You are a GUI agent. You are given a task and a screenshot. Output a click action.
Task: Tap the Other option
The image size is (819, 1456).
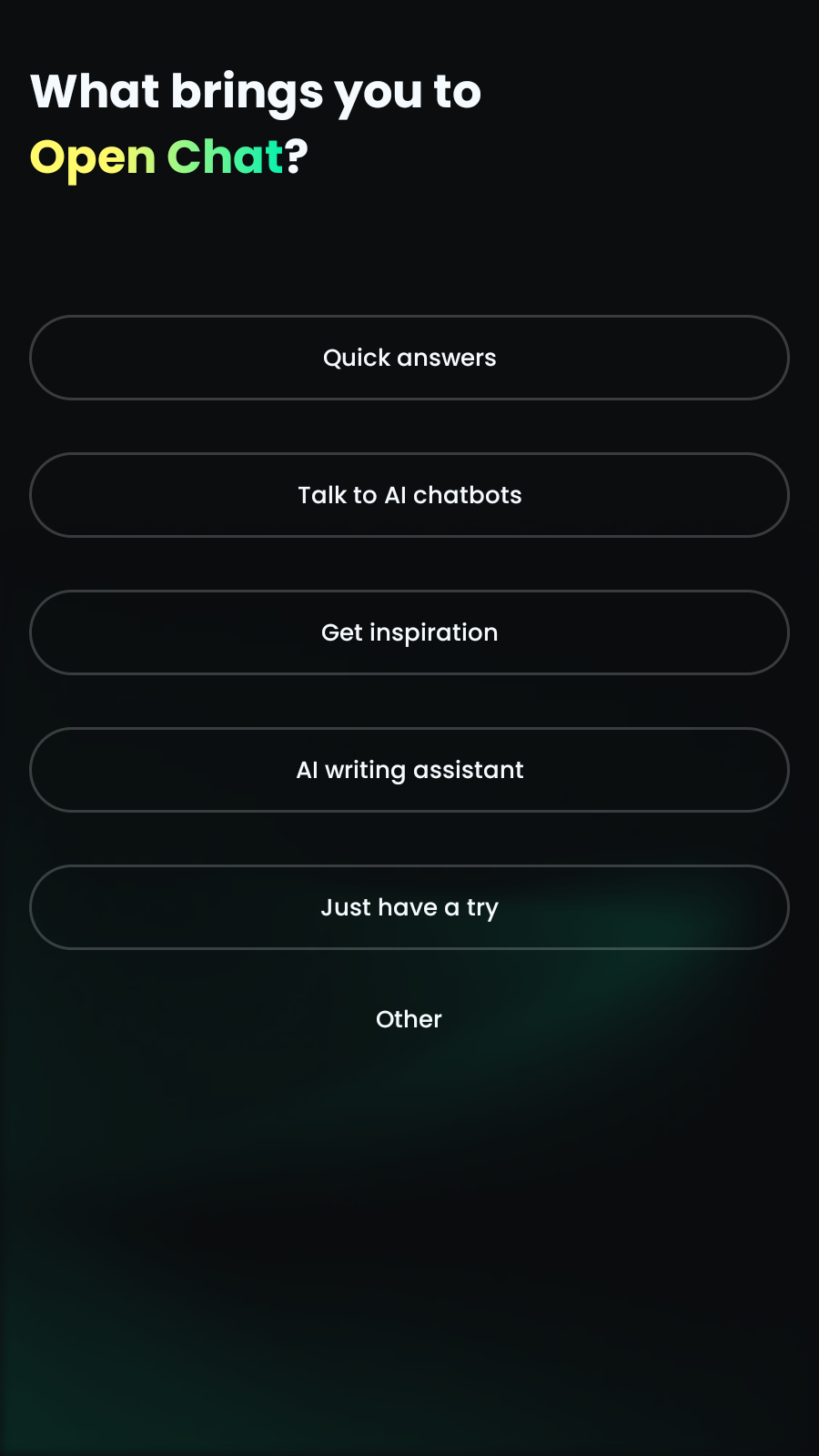tap(409, 1019)
